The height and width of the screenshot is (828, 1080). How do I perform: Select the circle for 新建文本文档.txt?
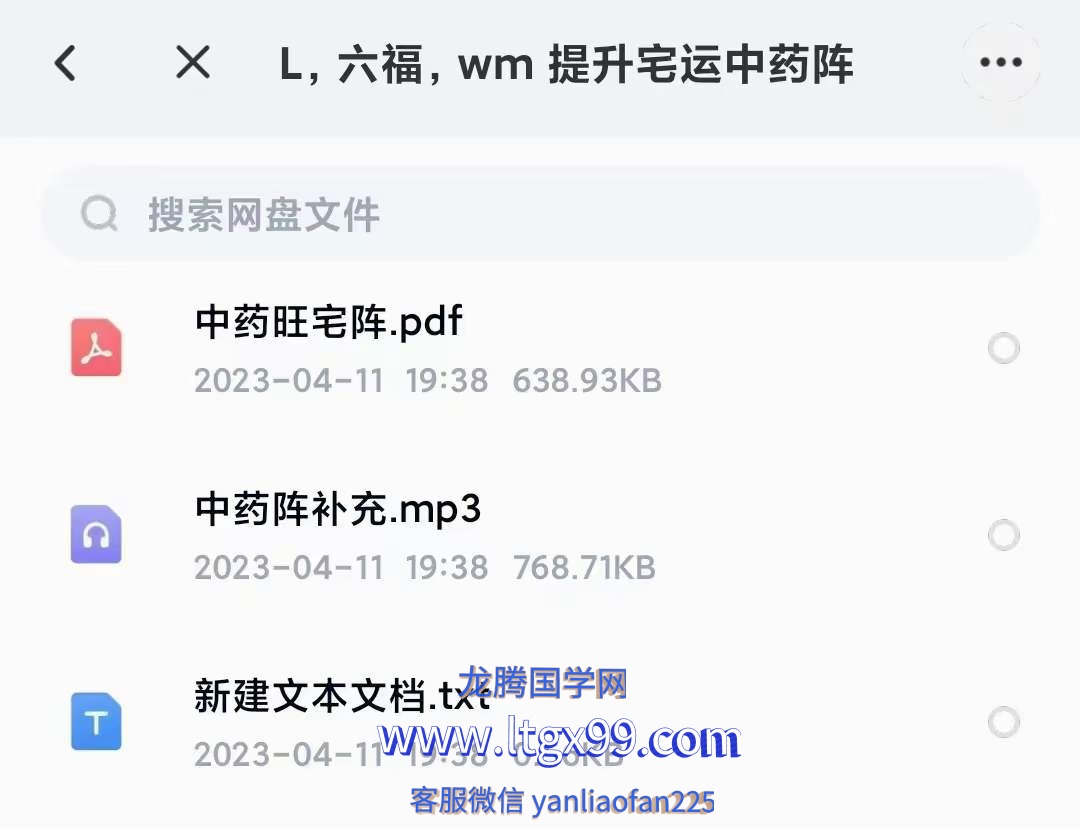[1003, 722]
